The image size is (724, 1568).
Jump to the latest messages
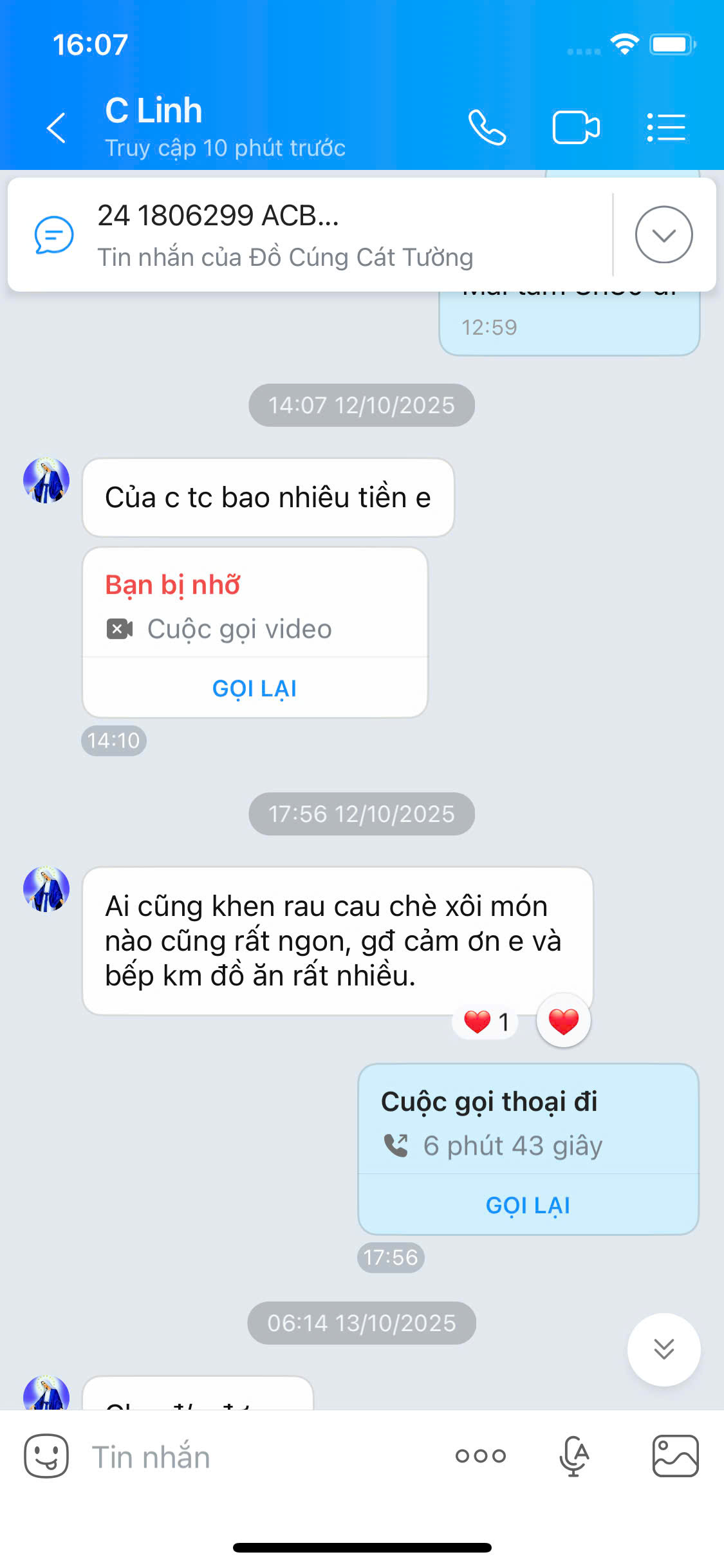664,1349
